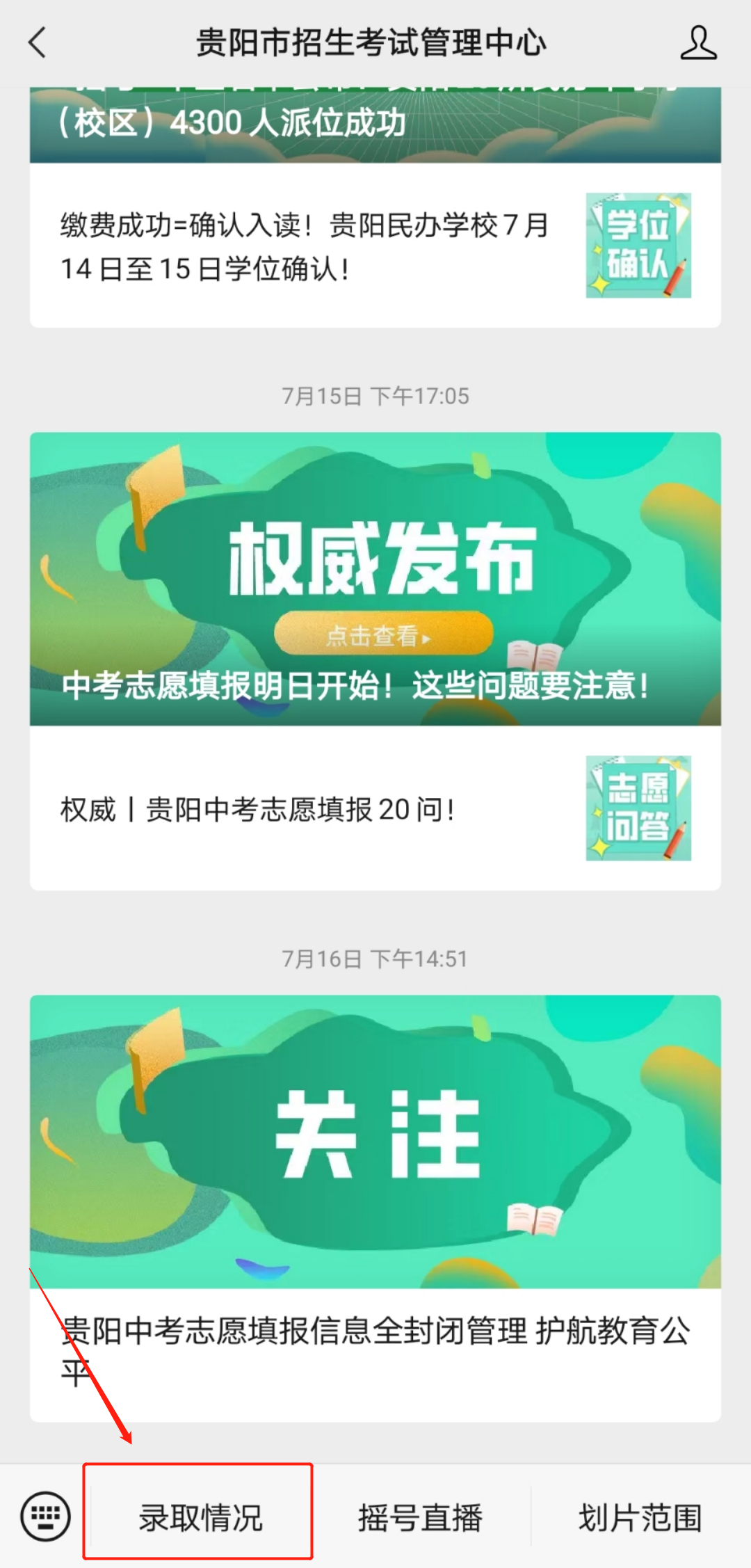The image size is (751, 1568).
Task: Switch to keyboard input mode
Action: point(45,1516)
